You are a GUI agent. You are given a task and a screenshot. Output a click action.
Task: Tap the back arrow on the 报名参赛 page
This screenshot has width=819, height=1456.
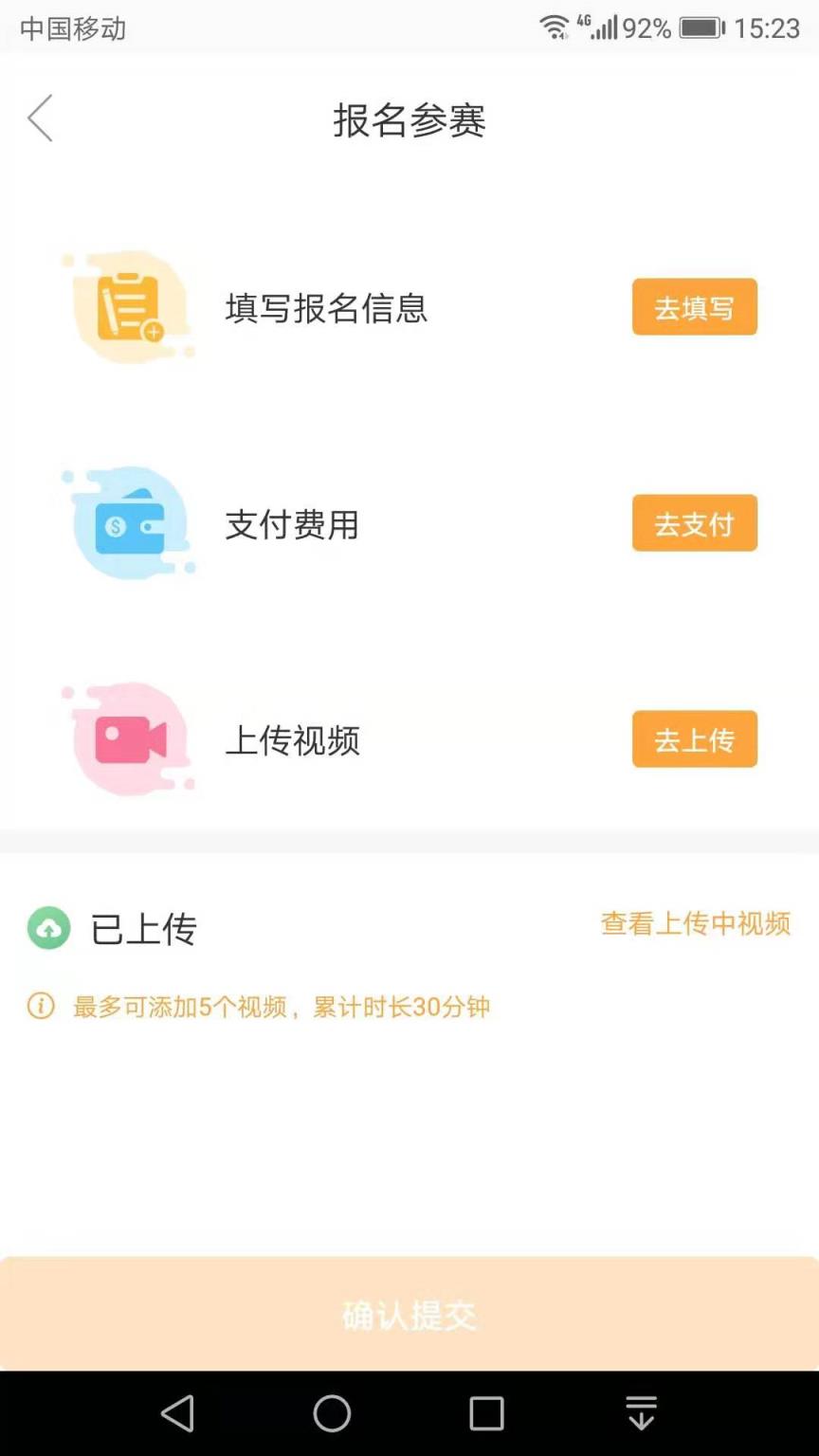(x=40, y=118)
